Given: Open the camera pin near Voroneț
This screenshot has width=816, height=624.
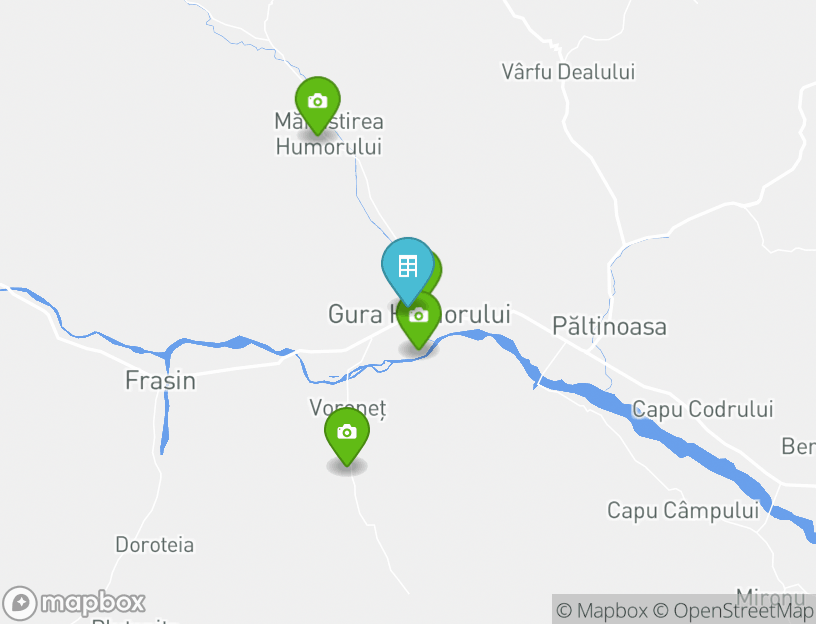Looking at the screenshot, I should coord(347,432).
